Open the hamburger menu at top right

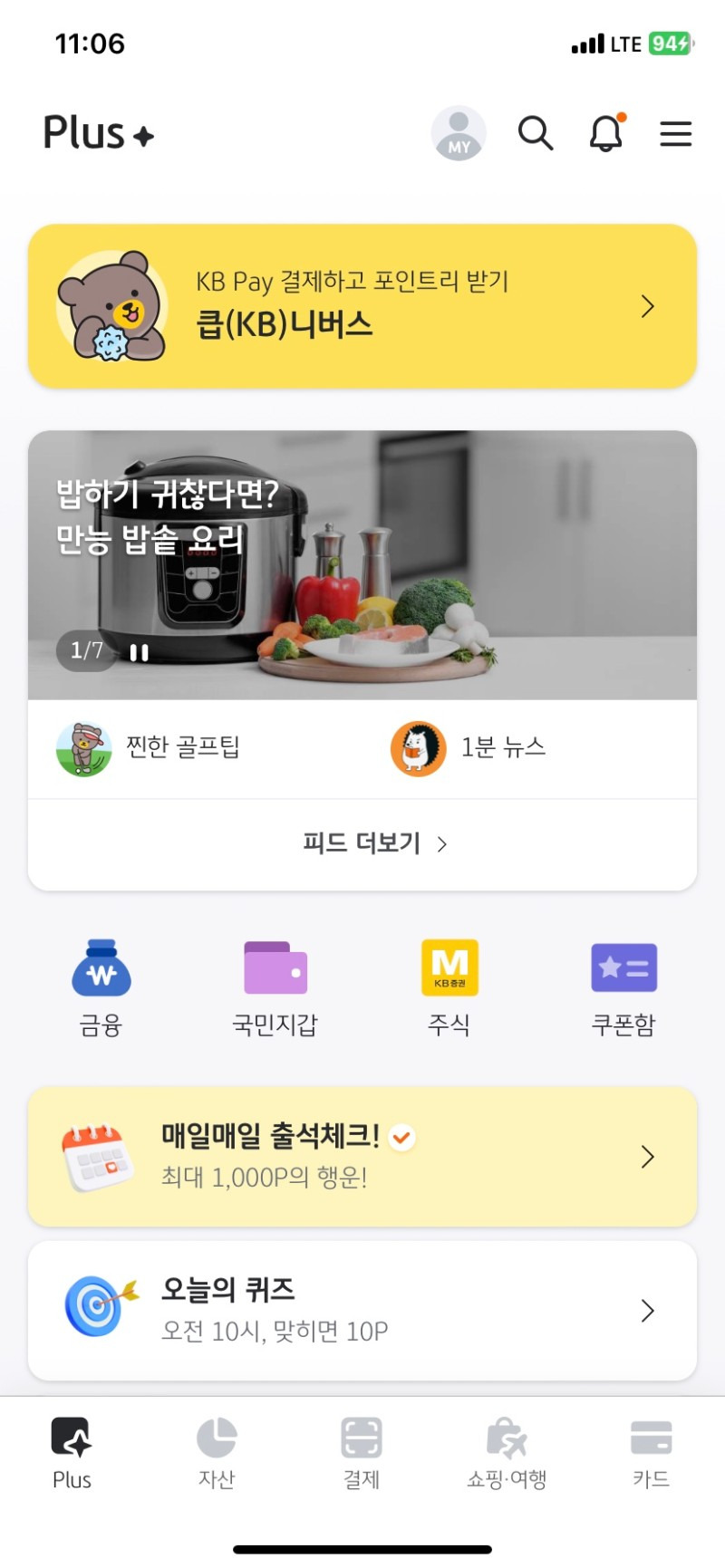676,133
